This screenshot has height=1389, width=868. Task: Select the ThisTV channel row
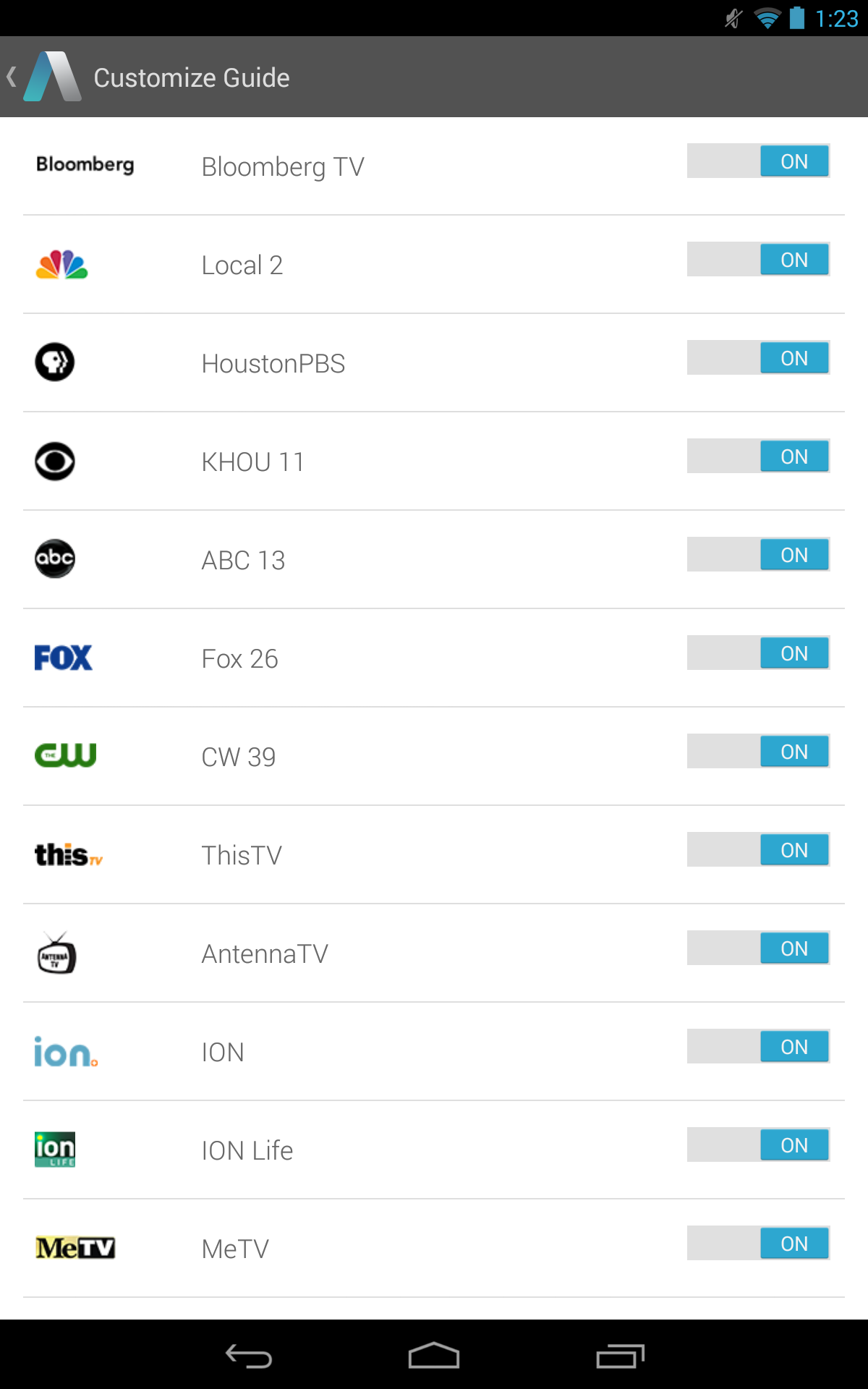(x=362, y=854)
